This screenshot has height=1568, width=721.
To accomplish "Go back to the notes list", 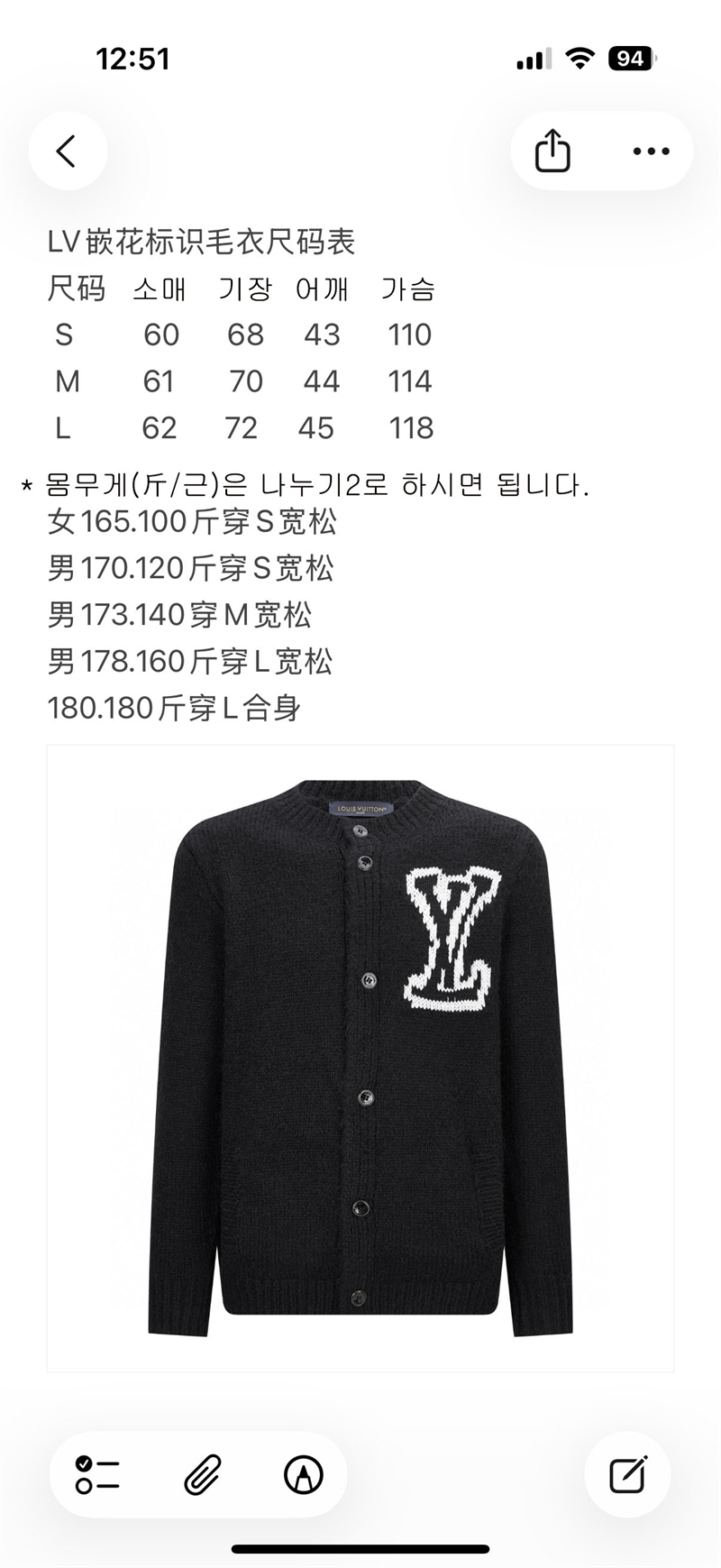I will pyautogui.click(x=68, y=151).
